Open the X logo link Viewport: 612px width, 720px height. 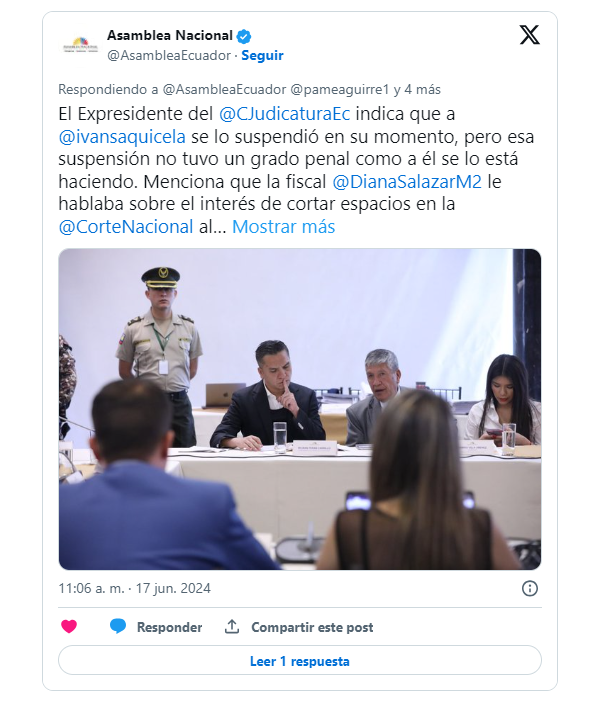[x=529, y=35]
